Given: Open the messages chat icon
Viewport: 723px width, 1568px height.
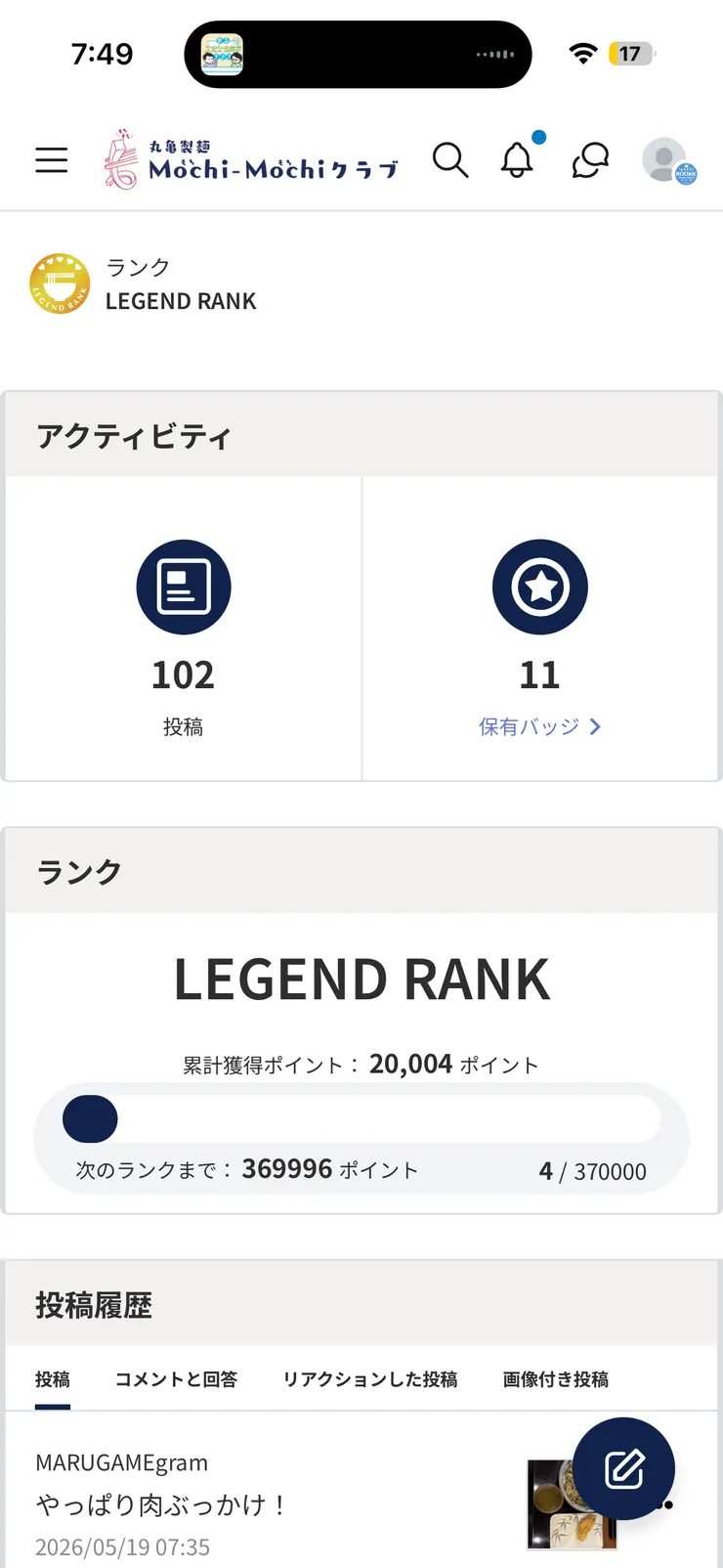Looking at the screenshot, I should click(590, 160).
